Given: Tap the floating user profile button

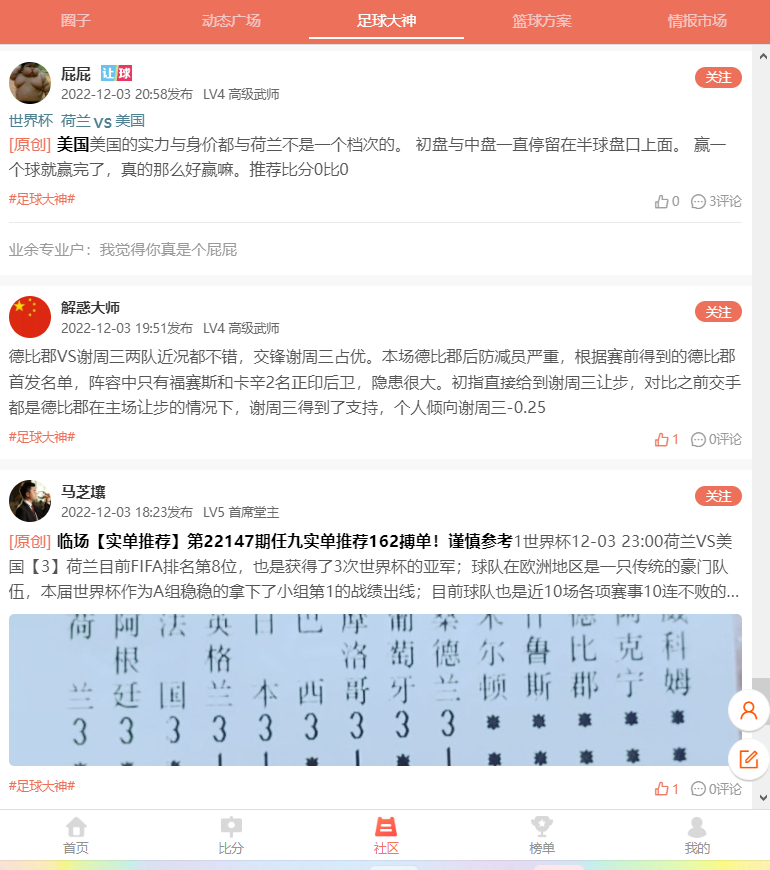Looking at the screenshot, I should [x=748, y=711].
